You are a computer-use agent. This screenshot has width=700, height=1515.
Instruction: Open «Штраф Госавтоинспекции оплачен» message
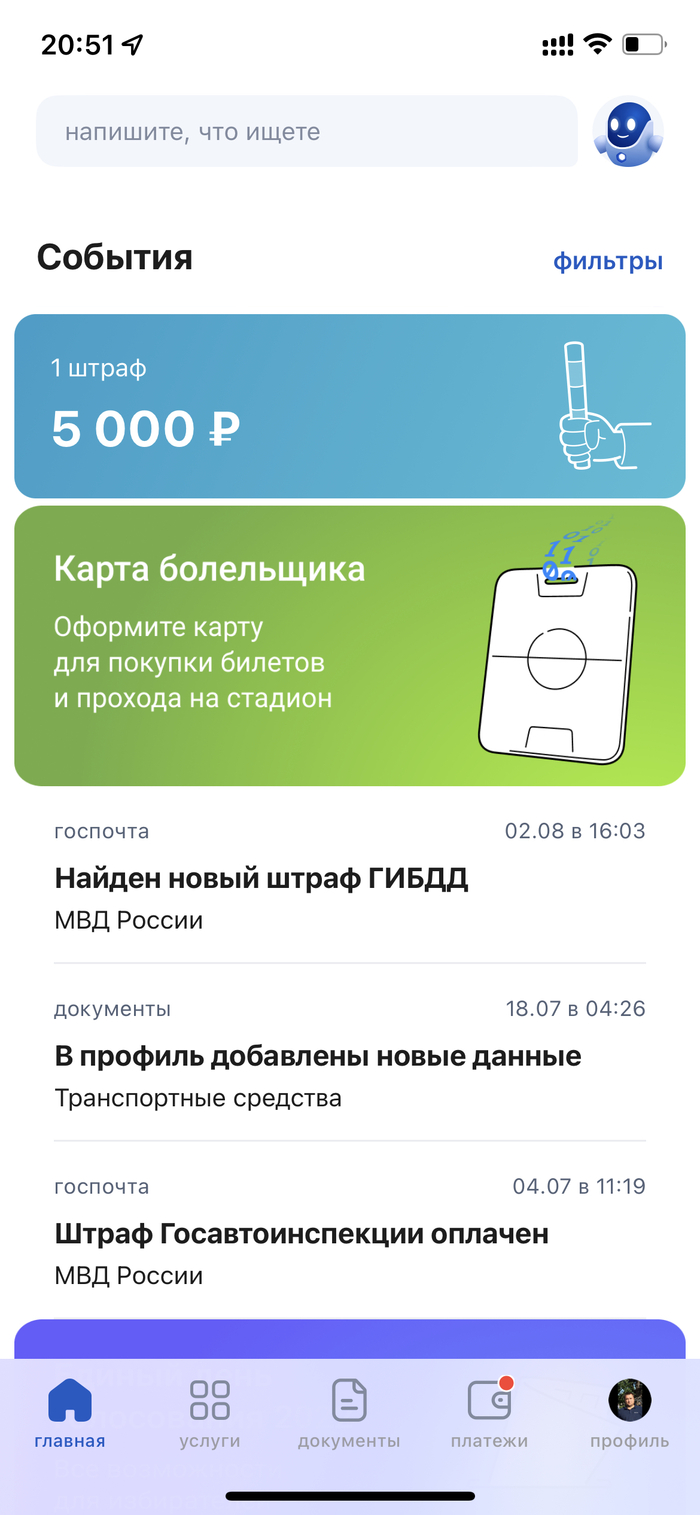[349, 1232]
